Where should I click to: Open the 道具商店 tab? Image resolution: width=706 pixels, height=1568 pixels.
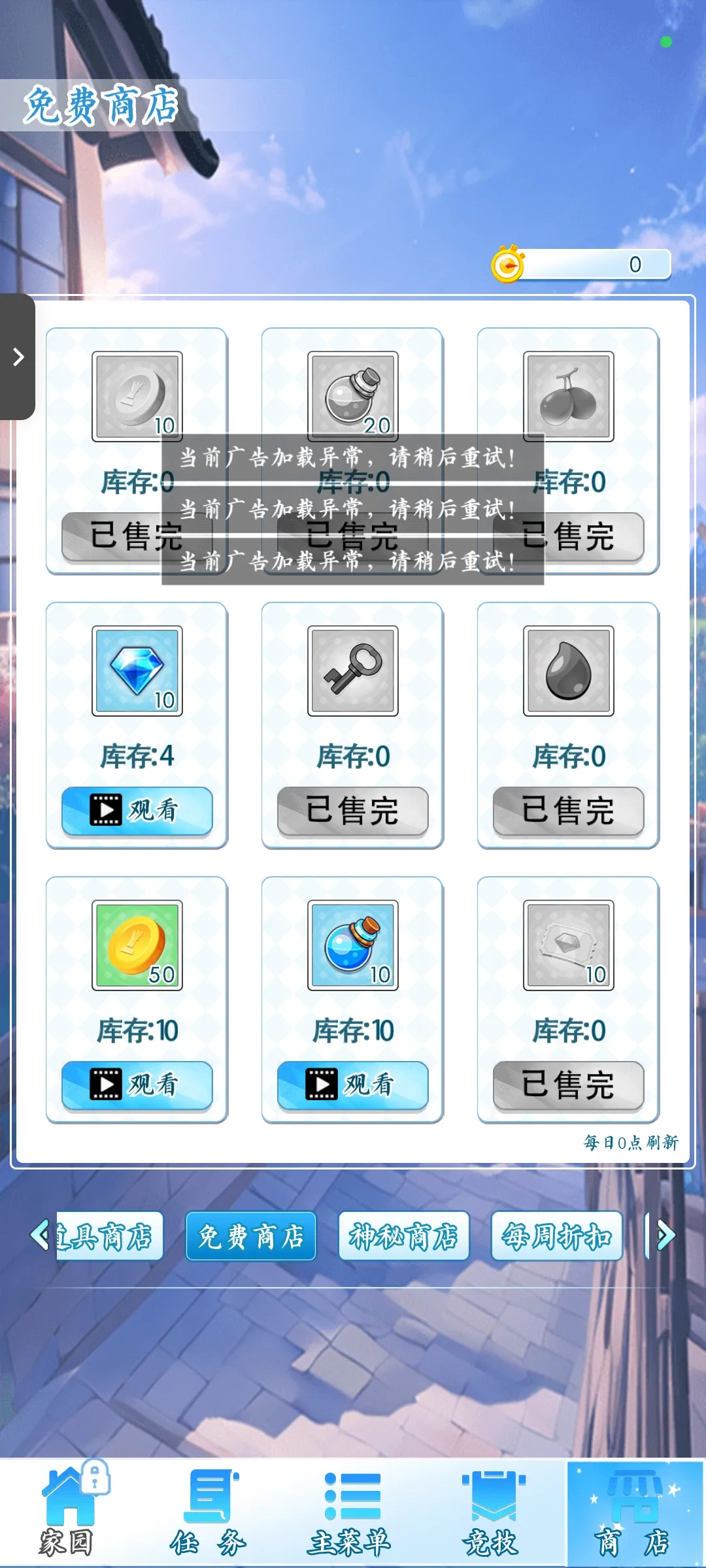[x=108, y=1235]
